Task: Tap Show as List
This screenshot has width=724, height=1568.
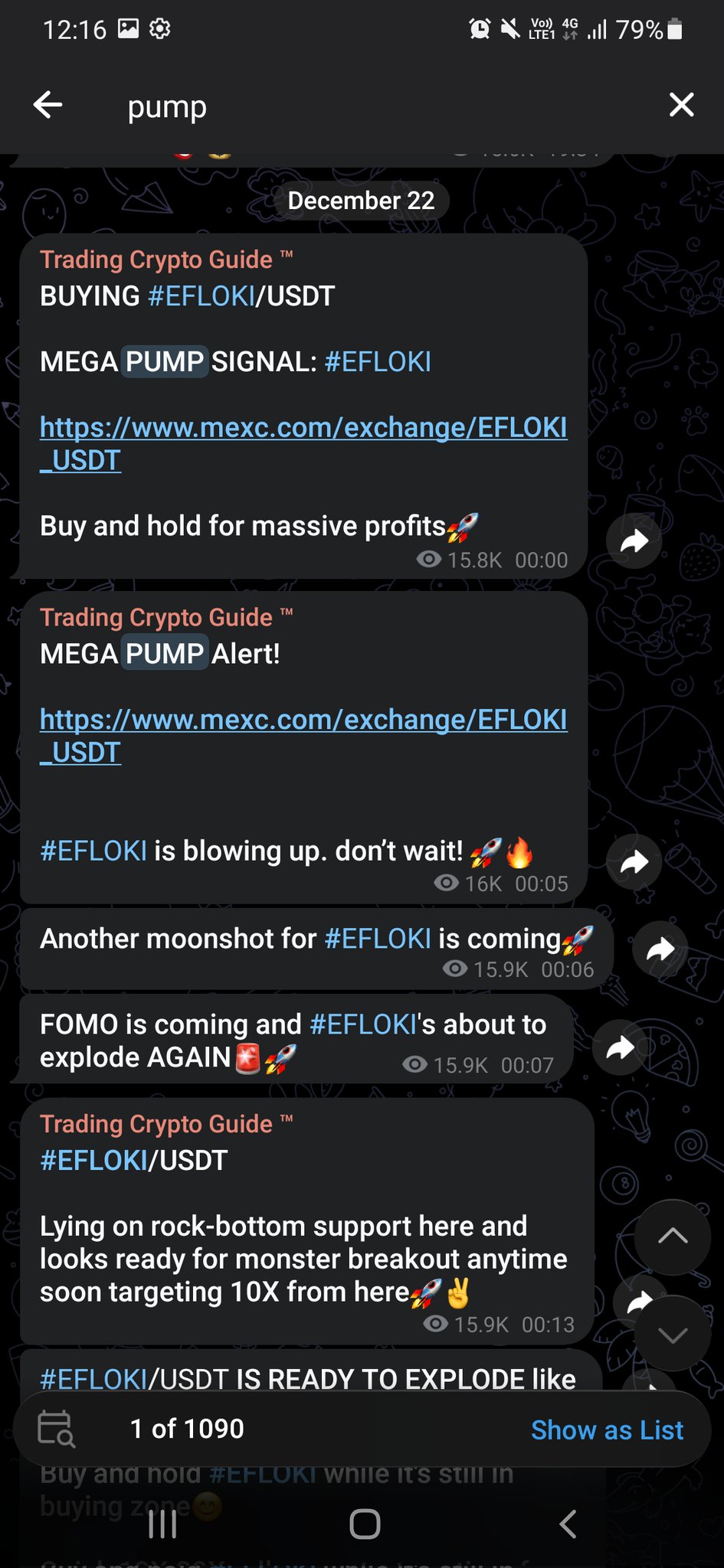Action: [x=607, y=1429]
